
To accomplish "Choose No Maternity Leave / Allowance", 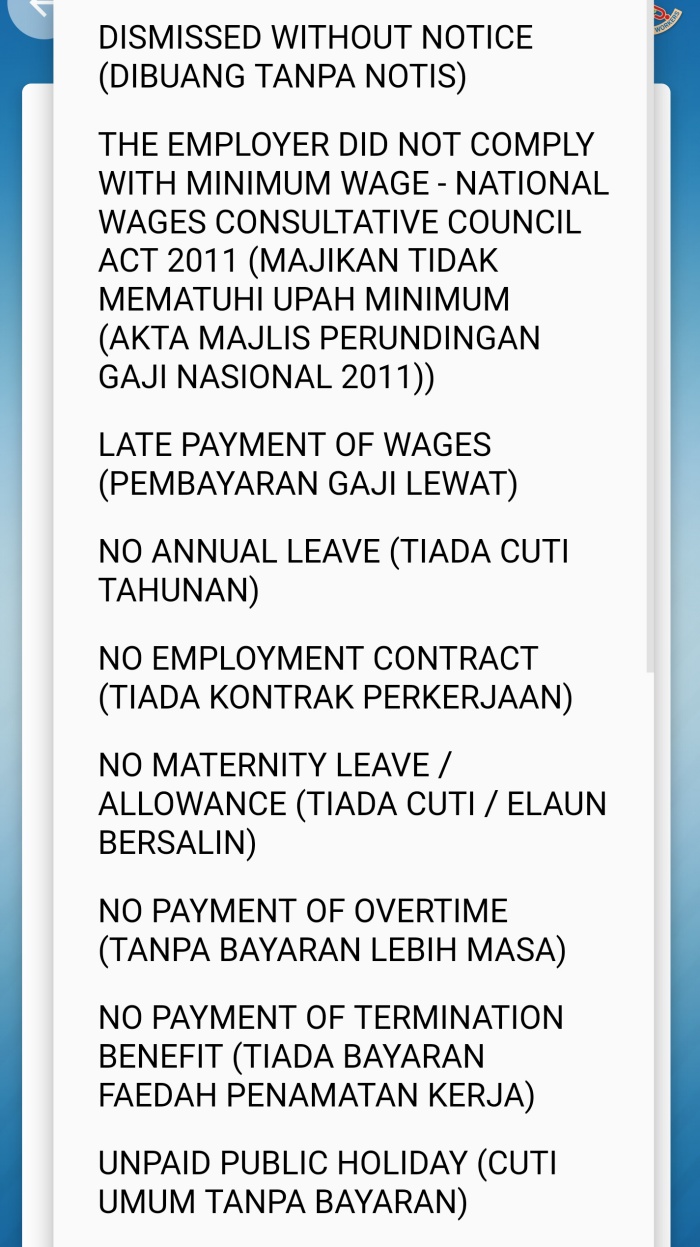I will 352,804.
